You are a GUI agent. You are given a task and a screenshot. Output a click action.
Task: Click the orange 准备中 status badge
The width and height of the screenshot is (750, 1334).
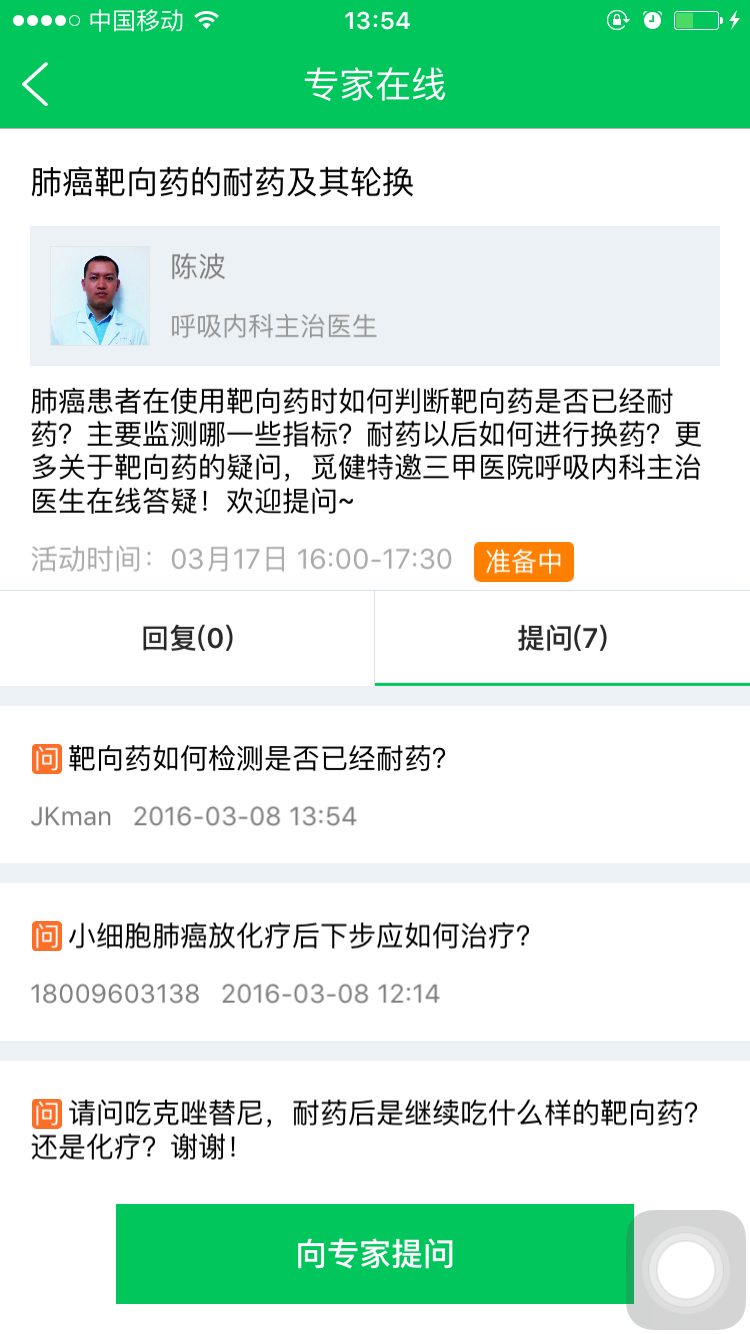[x=523, y=562]
